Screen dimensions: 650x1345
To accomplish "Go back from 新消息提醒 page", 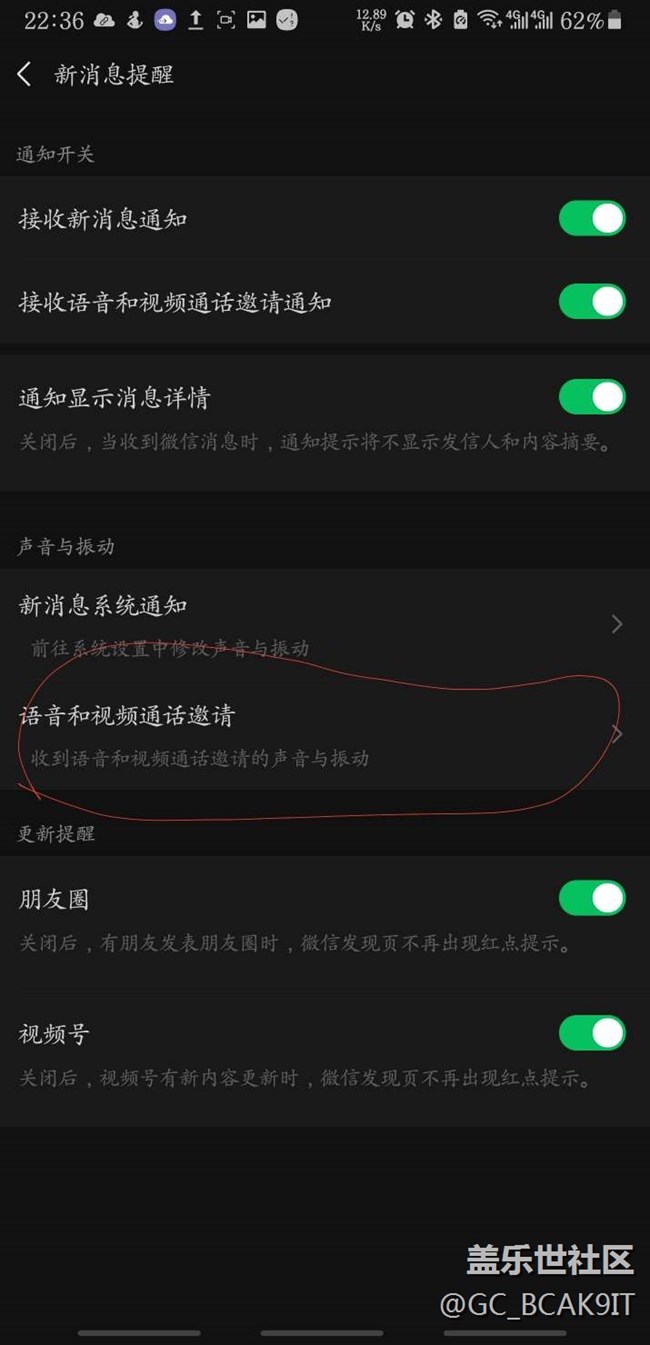I will tap(25, 75).
